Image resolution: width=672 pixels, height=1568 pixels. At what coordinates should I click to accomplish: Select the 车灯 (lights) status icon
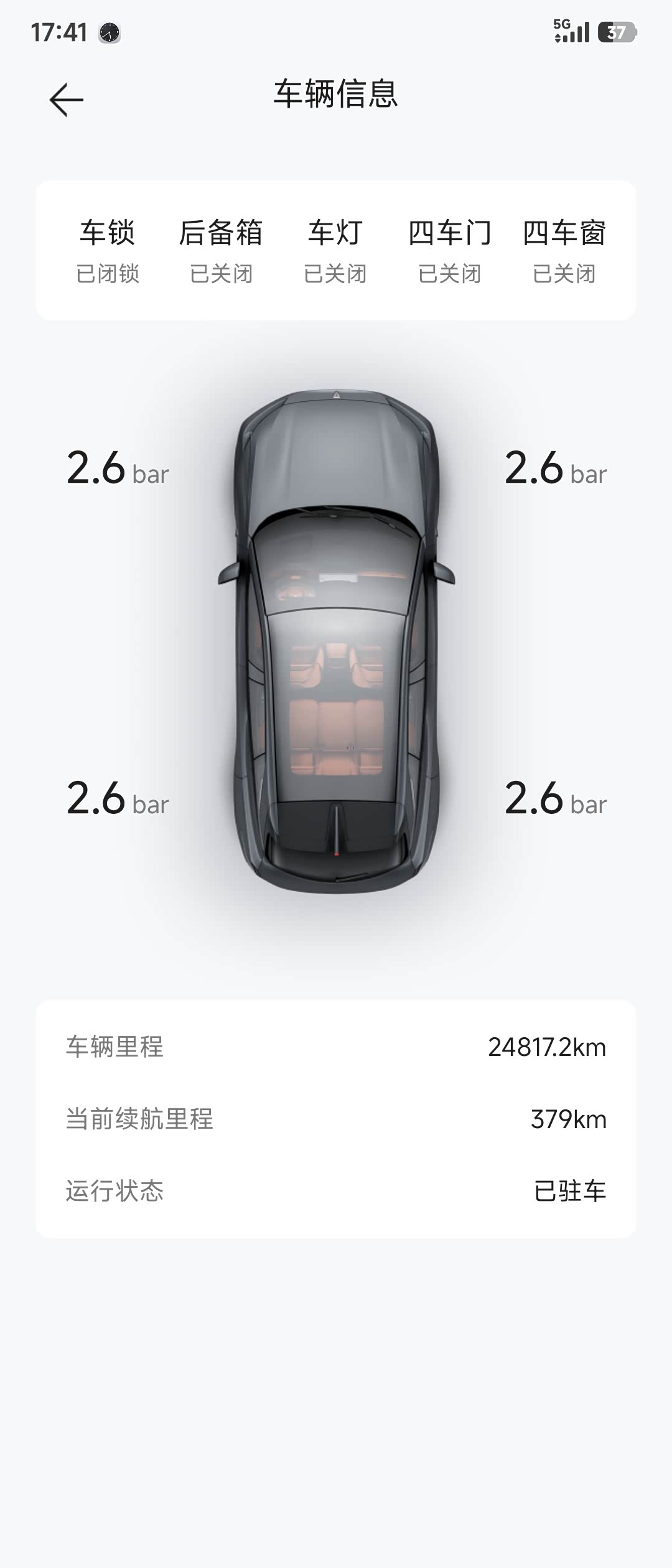click(335, 233)
